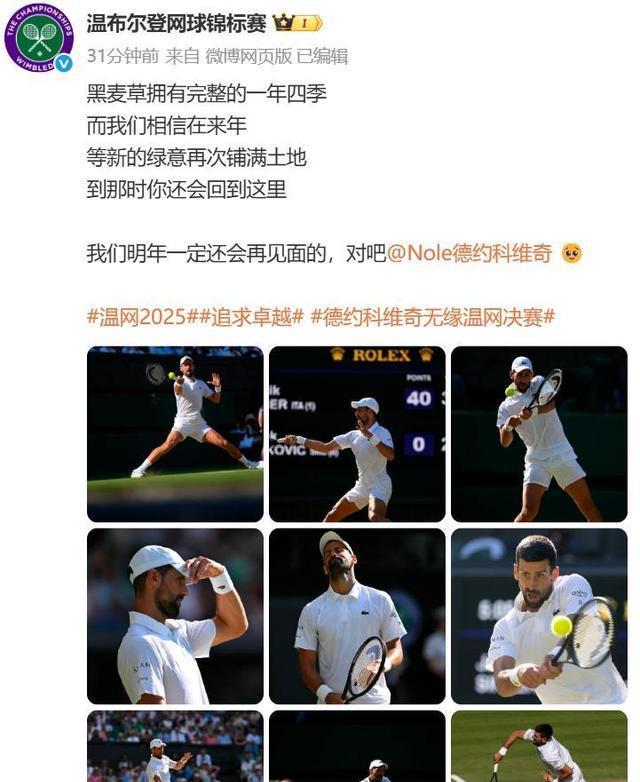Open photo of player looking upward
Image resolution: width=640 pixels, height=782 pixels.
(357, 616)
